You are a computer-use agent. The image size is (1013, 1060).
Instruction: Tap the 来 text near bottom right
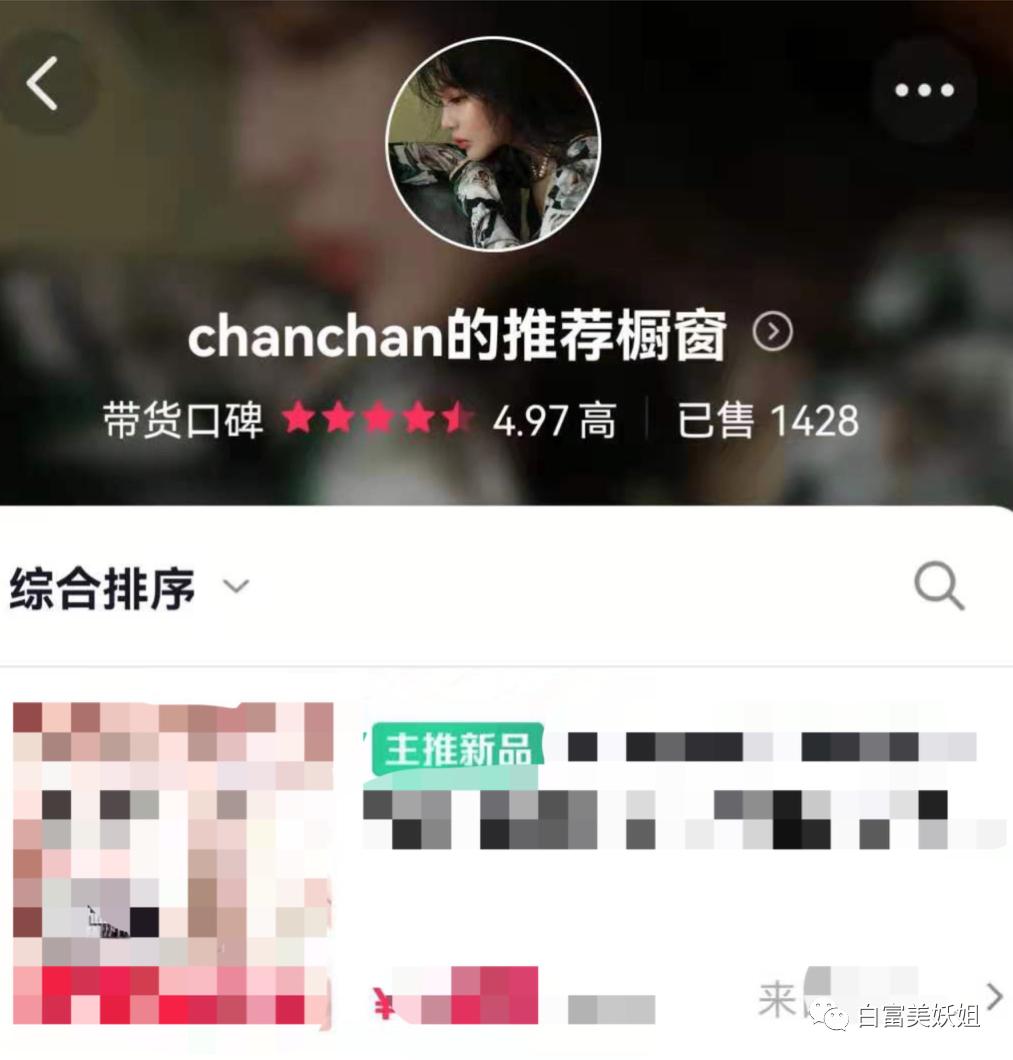pos(779,997)
